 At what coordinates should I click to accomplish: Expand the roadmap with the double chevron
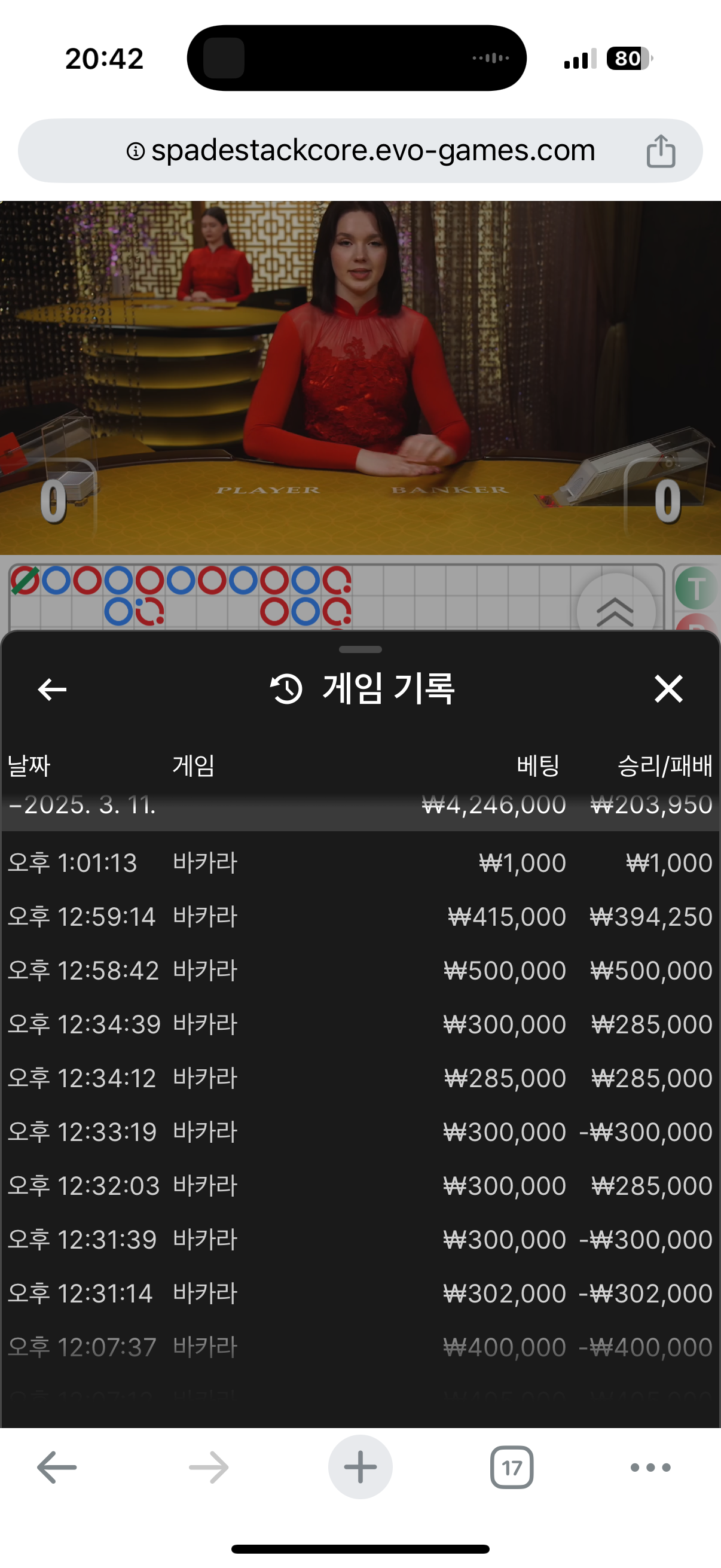point(615,611)
